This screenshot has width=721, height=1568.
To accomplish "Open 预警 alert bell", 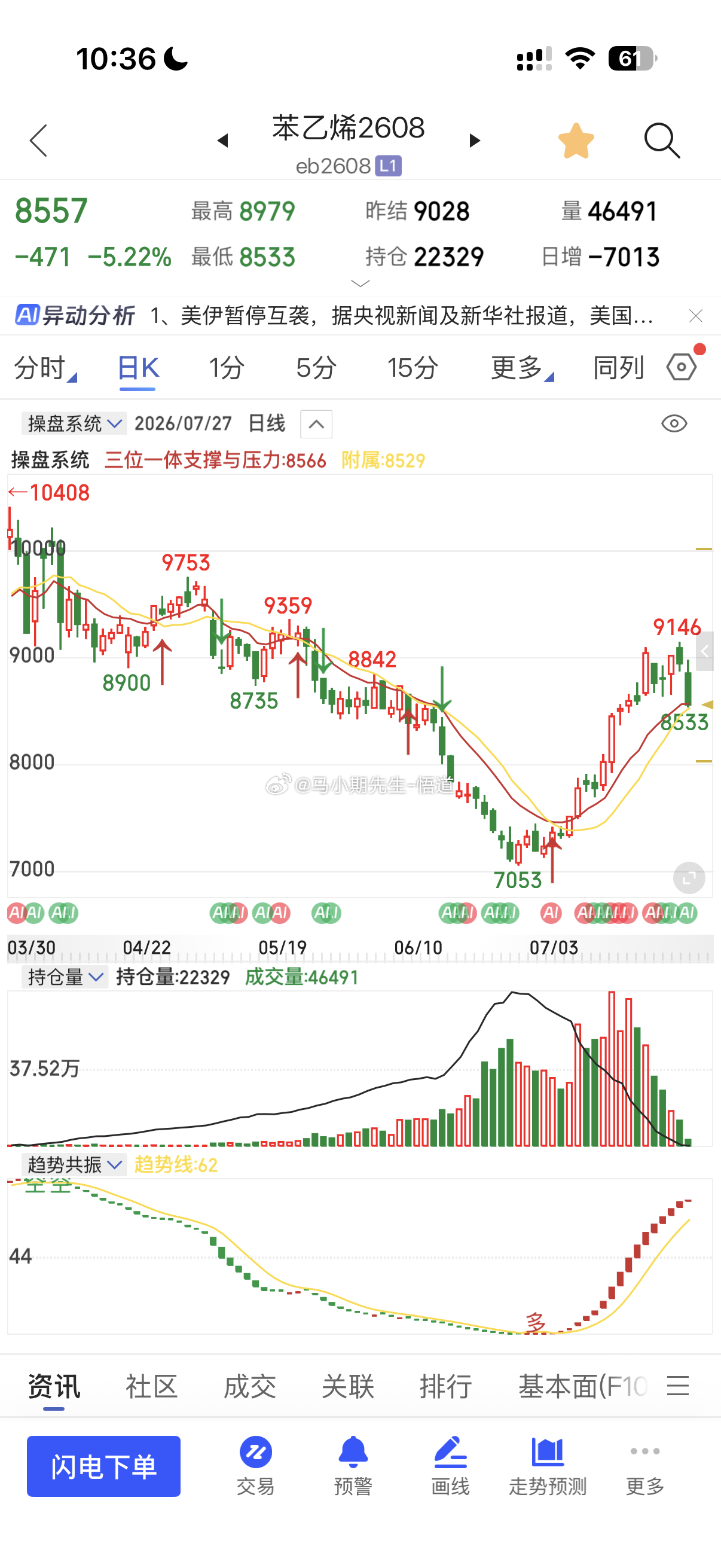I will 353,1466.
